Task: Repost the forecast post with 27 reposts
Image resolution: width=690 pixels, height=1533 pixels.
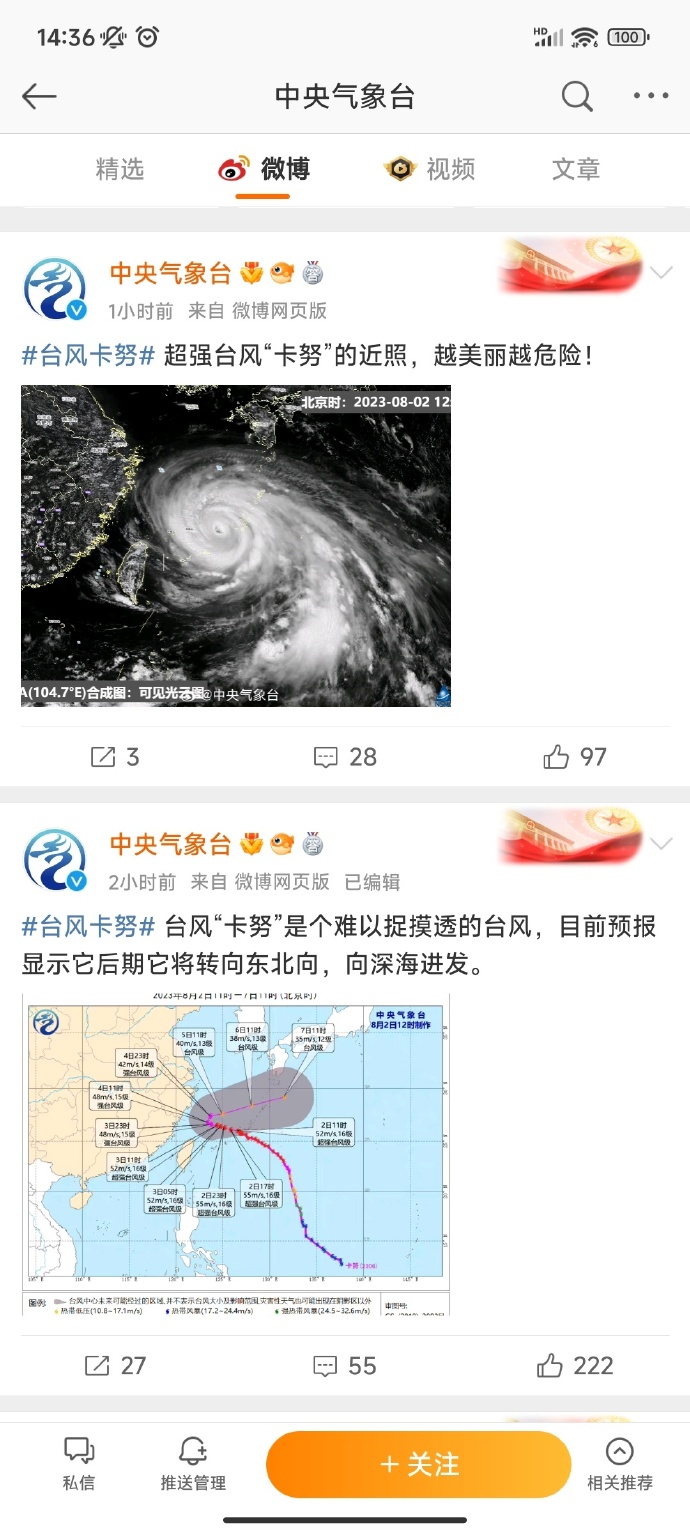Action: click(115, 1365)
